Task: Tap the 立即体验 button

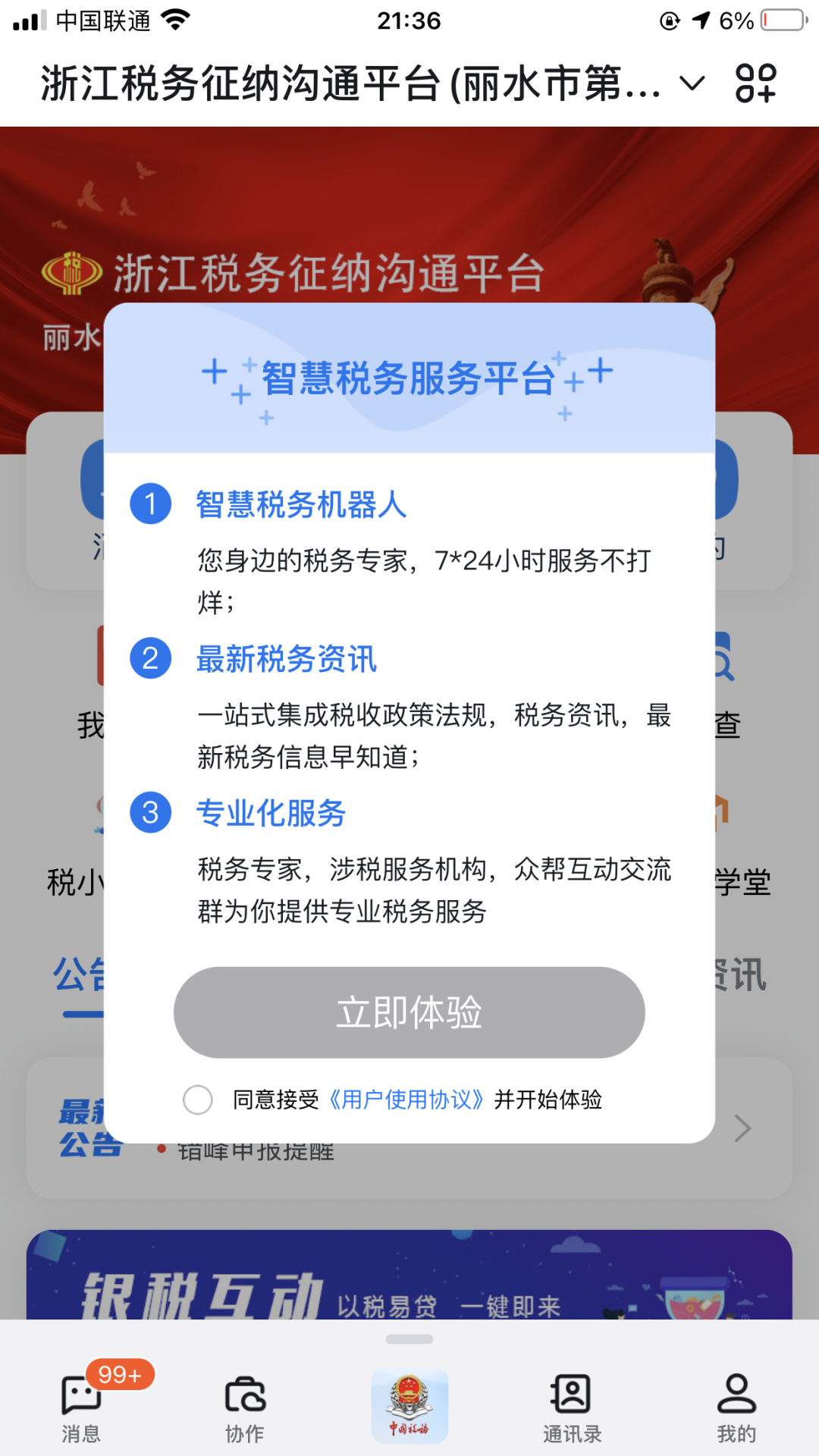Action: pos(409,1012)
